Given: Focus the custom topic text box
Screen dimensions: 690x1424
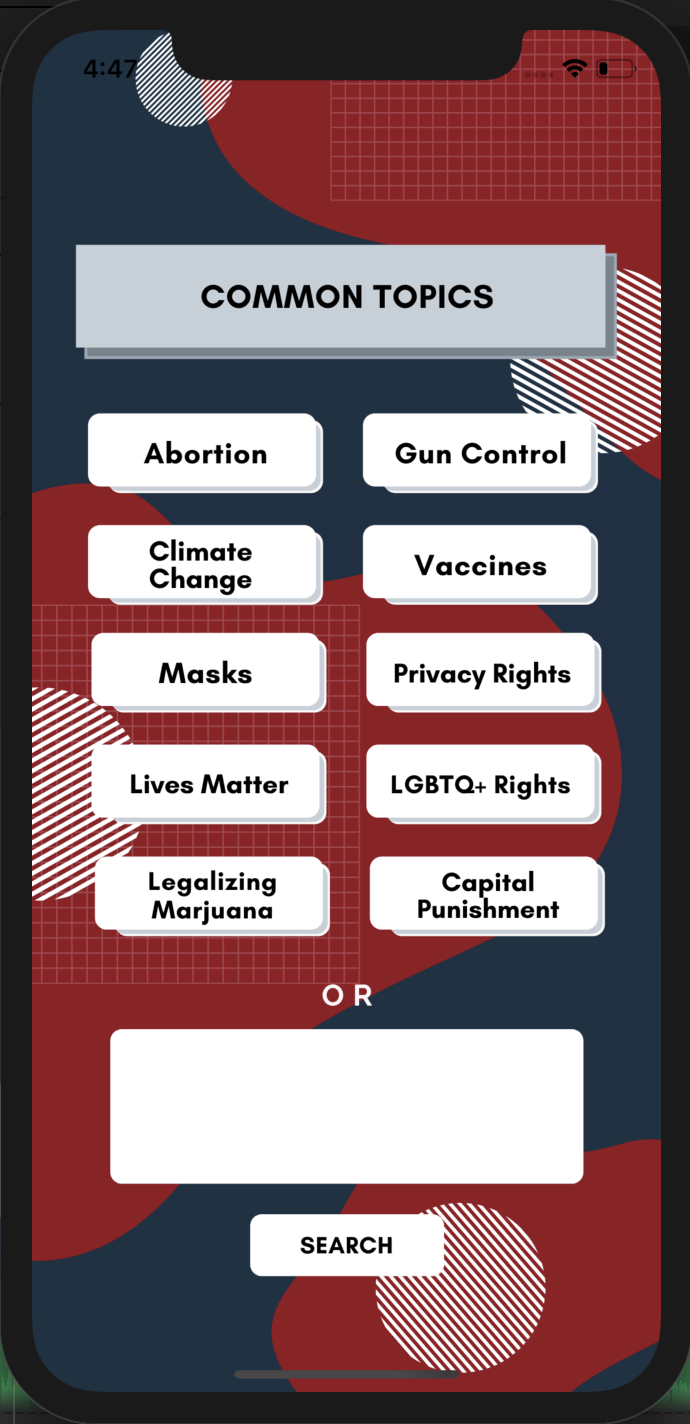Looking at the screenshot, I should pyautogui.click(x=346, y=1106).
